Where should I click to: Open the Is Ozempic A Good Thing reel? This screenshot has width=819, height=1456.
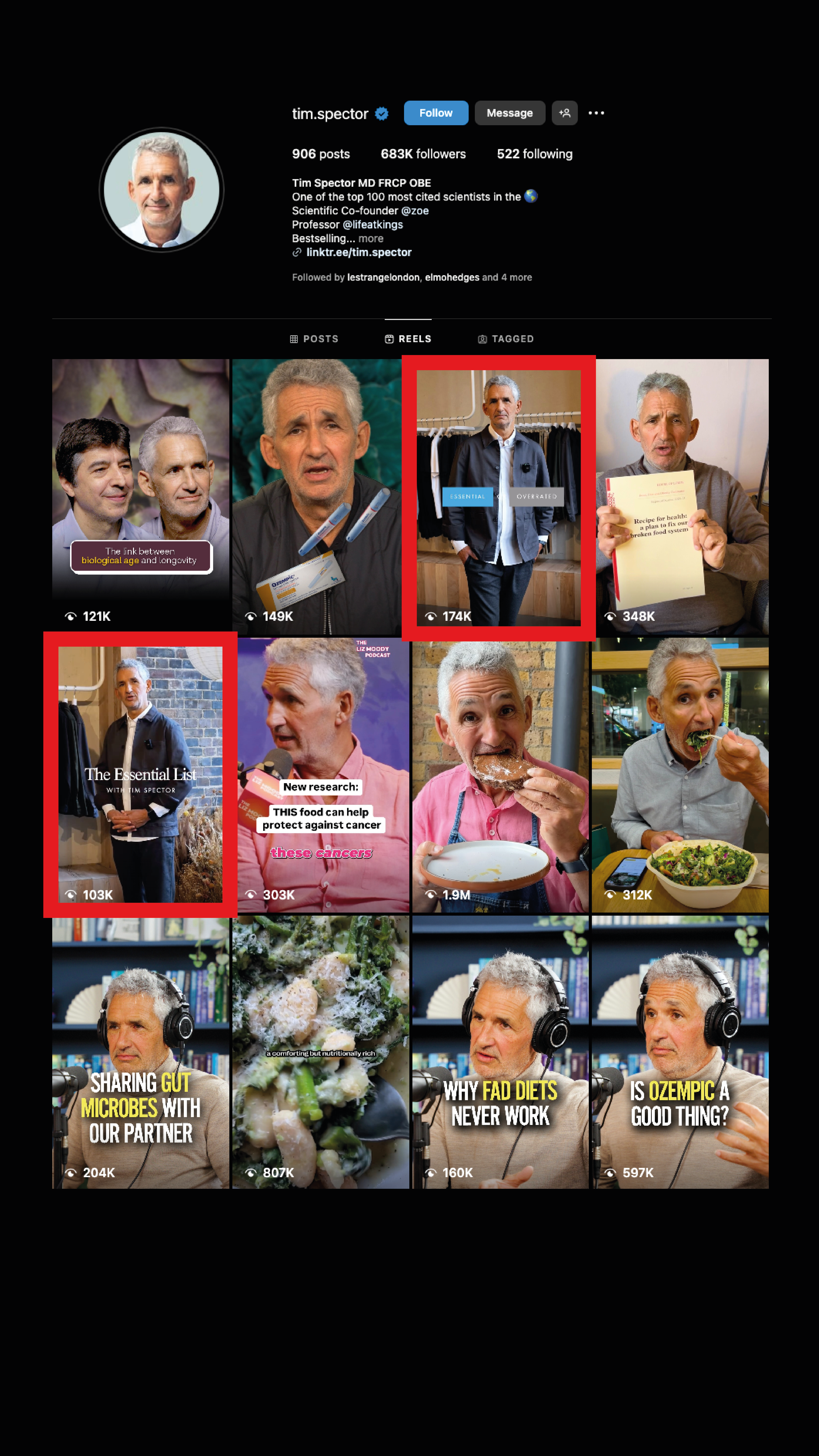coord(680,1051)
